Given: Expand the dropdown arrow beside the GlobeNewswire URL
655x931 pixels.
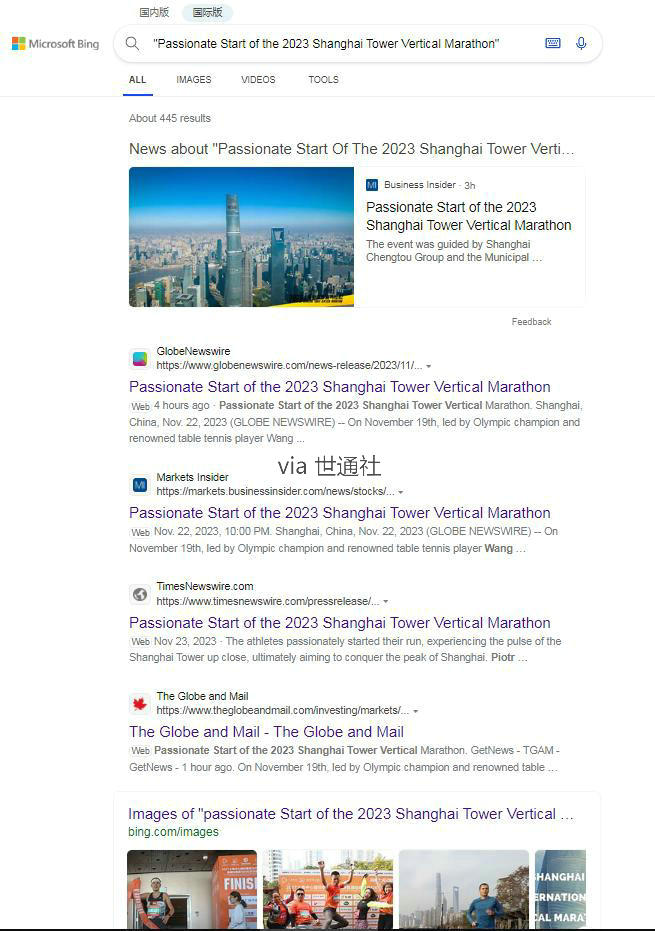Looking at the screenshot, I should point(429,367).
